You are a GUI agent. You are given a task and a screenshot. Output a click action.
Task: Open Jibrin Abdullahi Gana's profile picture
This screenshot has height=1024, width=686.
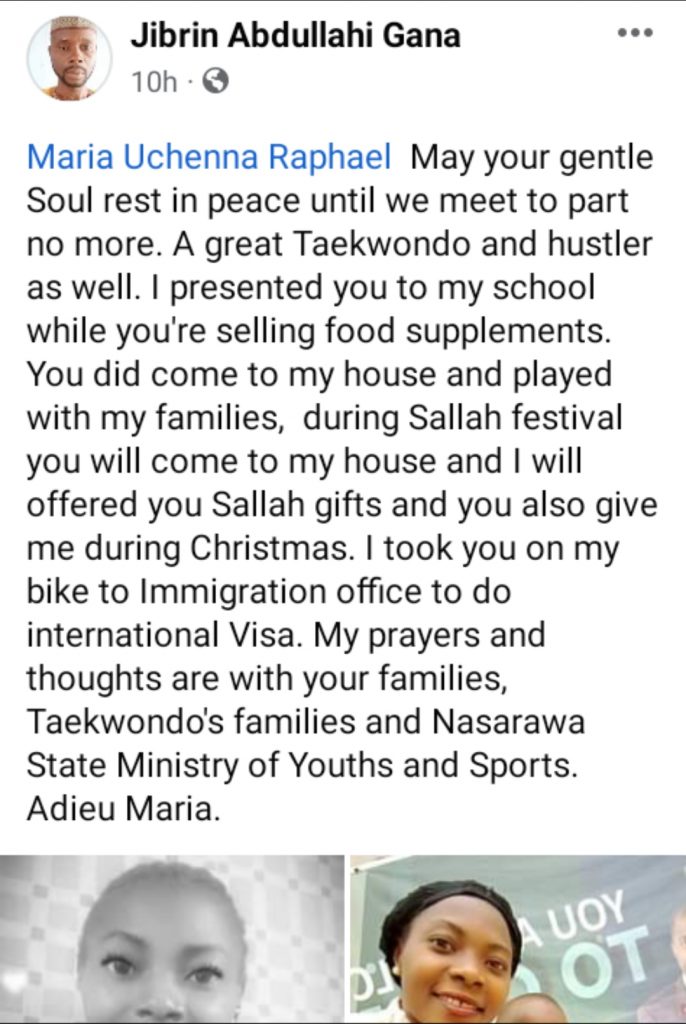coord(68,56)
